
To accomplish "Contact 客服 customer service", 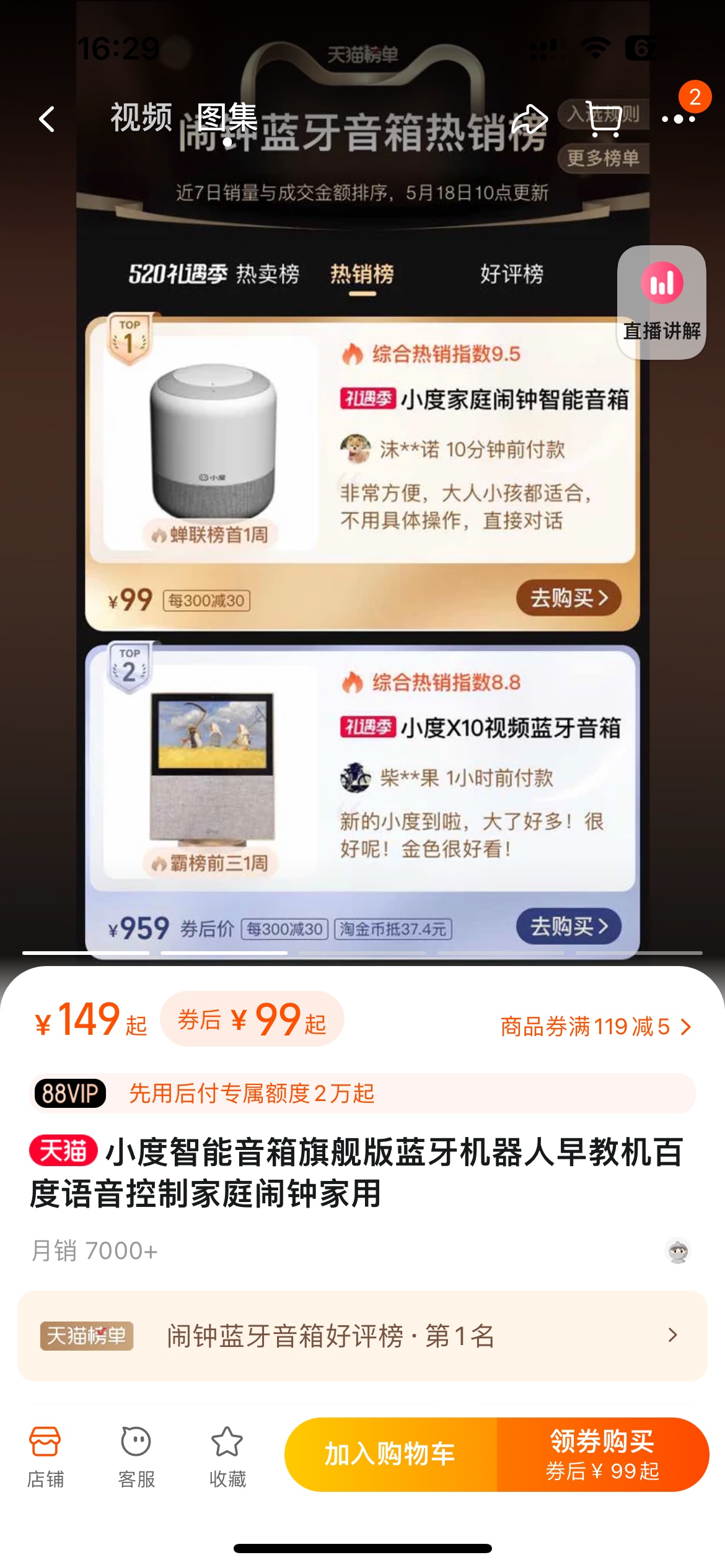I will click(x=136, y=1456).
